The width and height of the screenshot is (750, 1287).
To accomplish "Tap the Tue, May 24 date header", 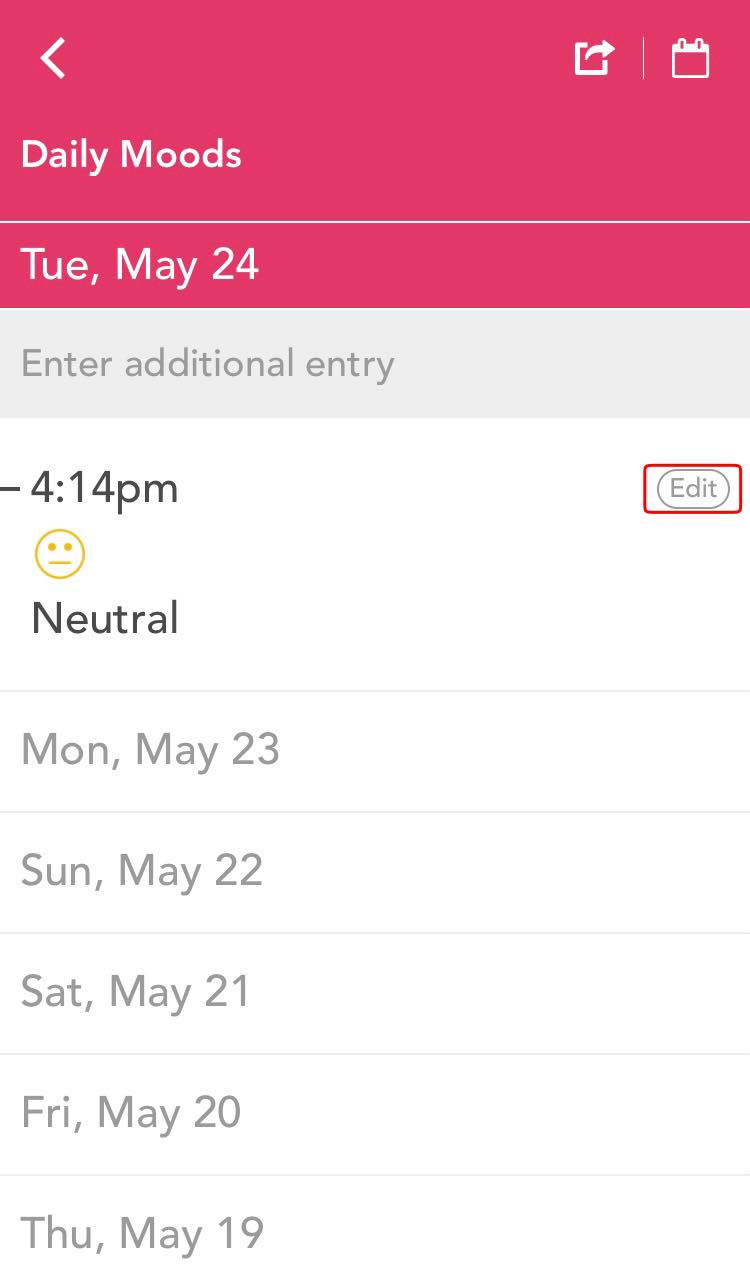I will 375,265.
